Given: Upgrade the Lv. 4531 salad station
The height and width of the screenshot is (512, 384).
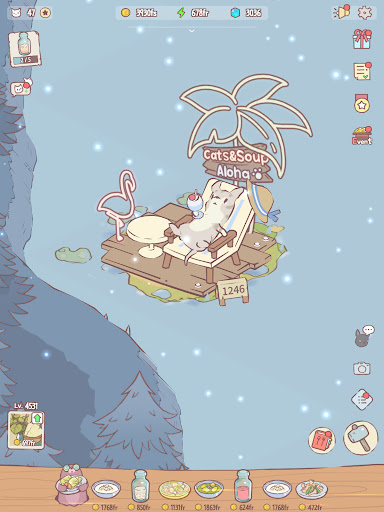Looking at the screenshot, I should tap(26, 430).
